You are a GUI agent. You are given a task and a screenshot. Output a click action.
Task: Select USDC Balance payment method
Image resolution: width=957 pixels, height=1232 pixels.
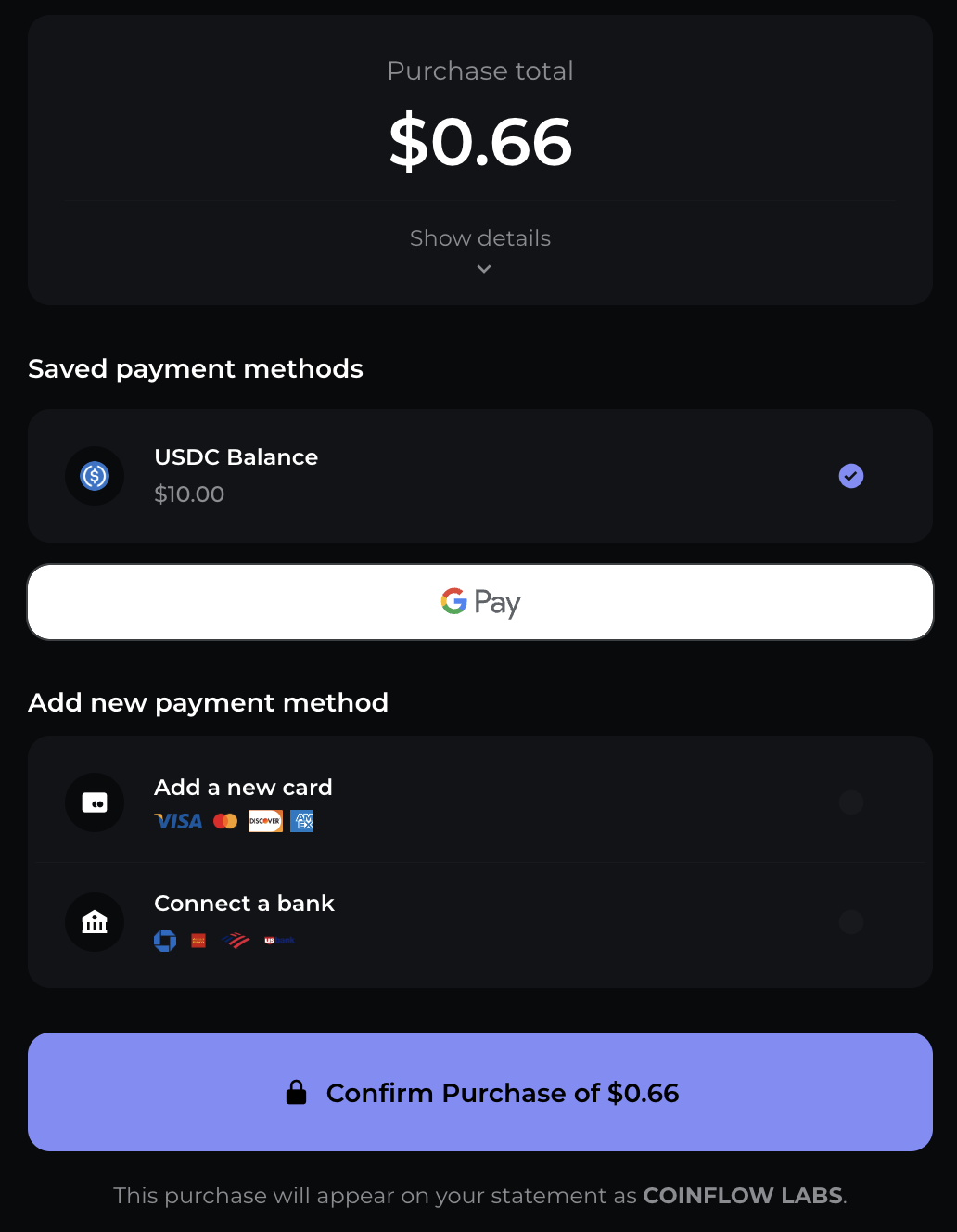479,476
